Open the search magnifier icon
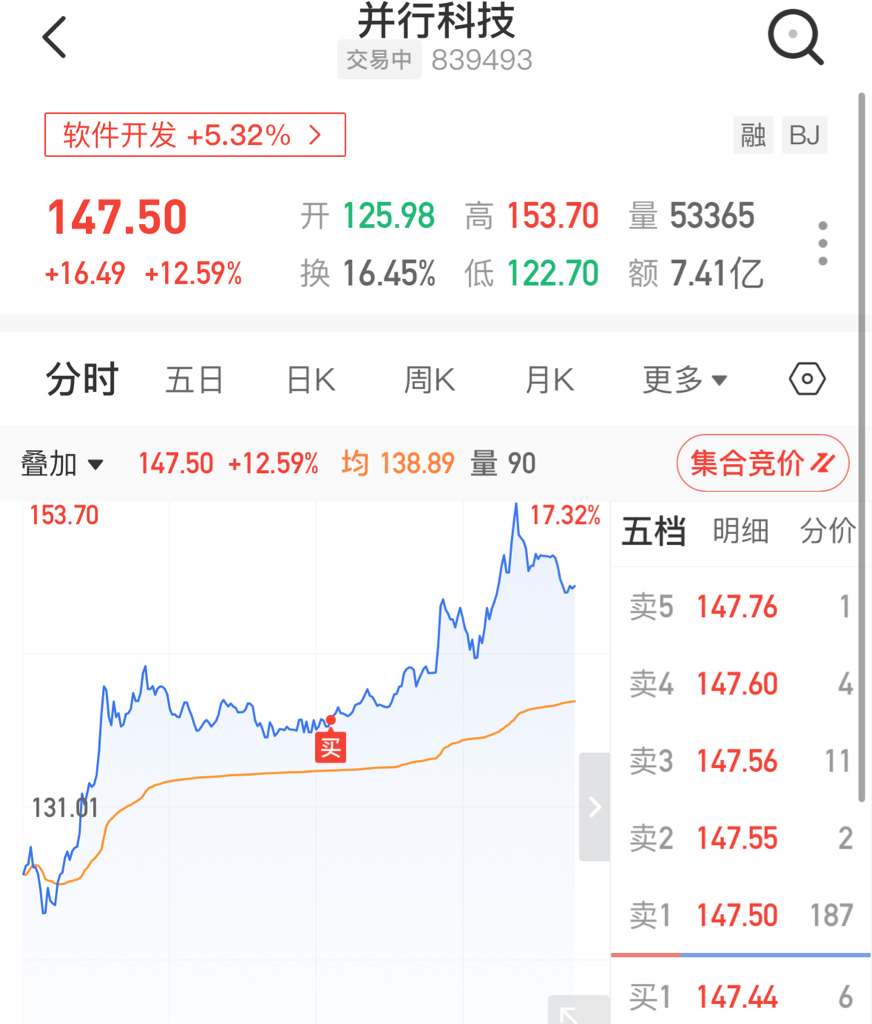 (x=794, y=37)
